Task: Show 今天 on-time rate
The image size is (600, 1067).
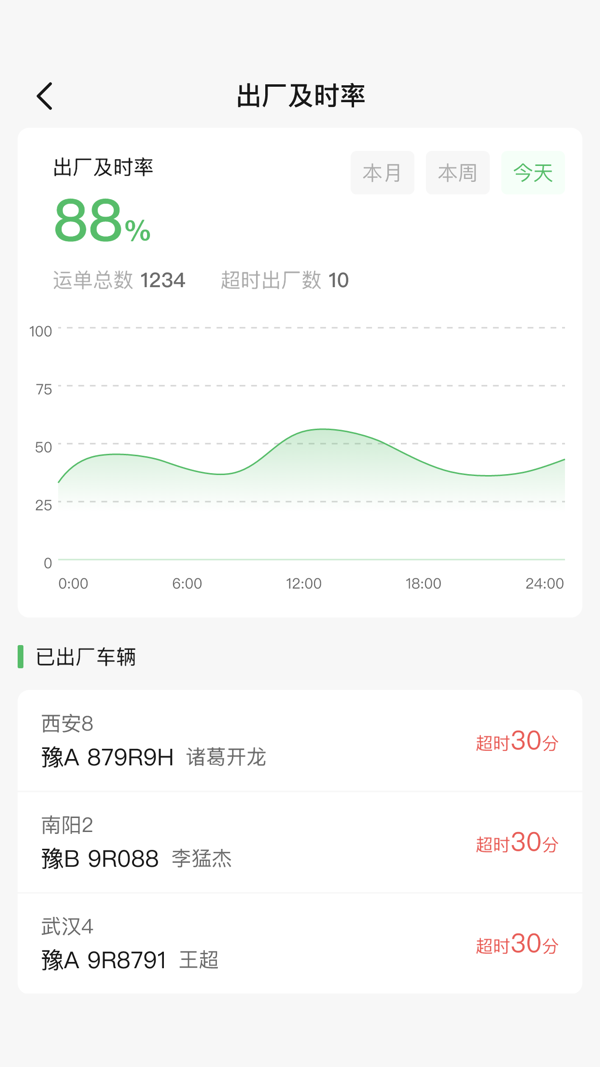Action: coord(533,173)
